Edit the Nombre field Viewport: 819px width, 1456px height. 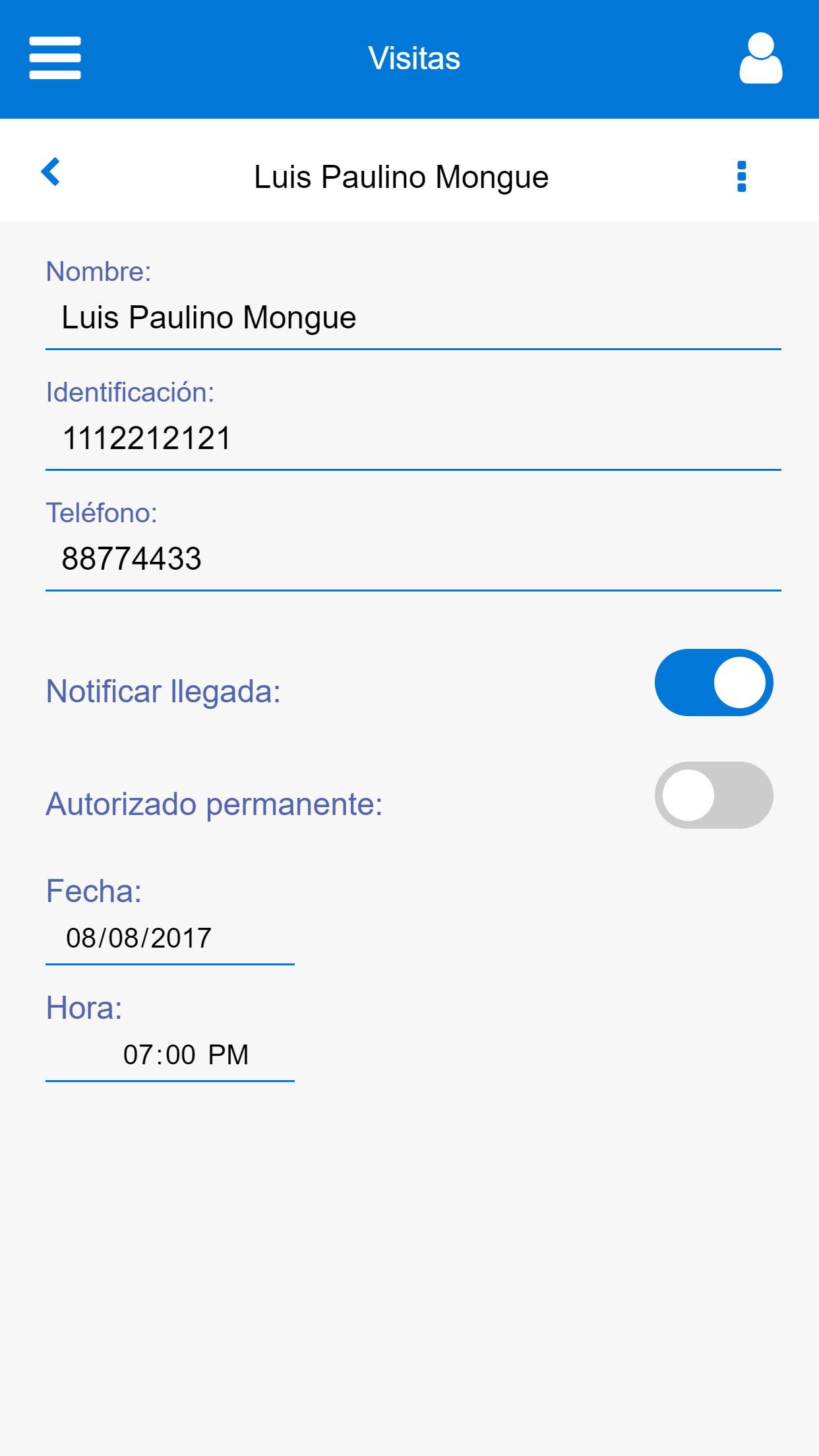click(x=413, y=318)
